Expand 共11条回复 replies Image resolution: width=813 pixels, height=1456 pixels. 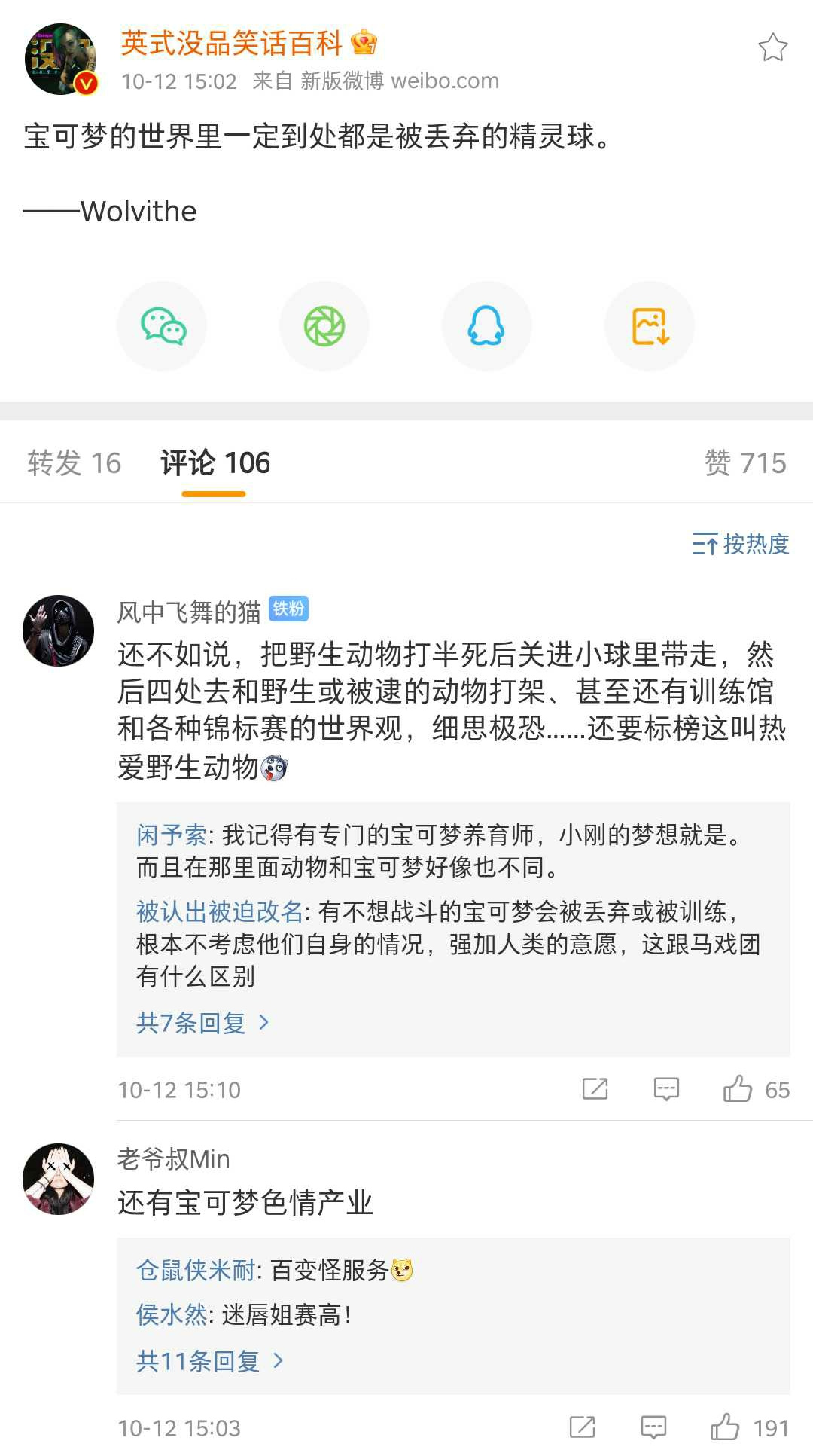click(209, 1360)
